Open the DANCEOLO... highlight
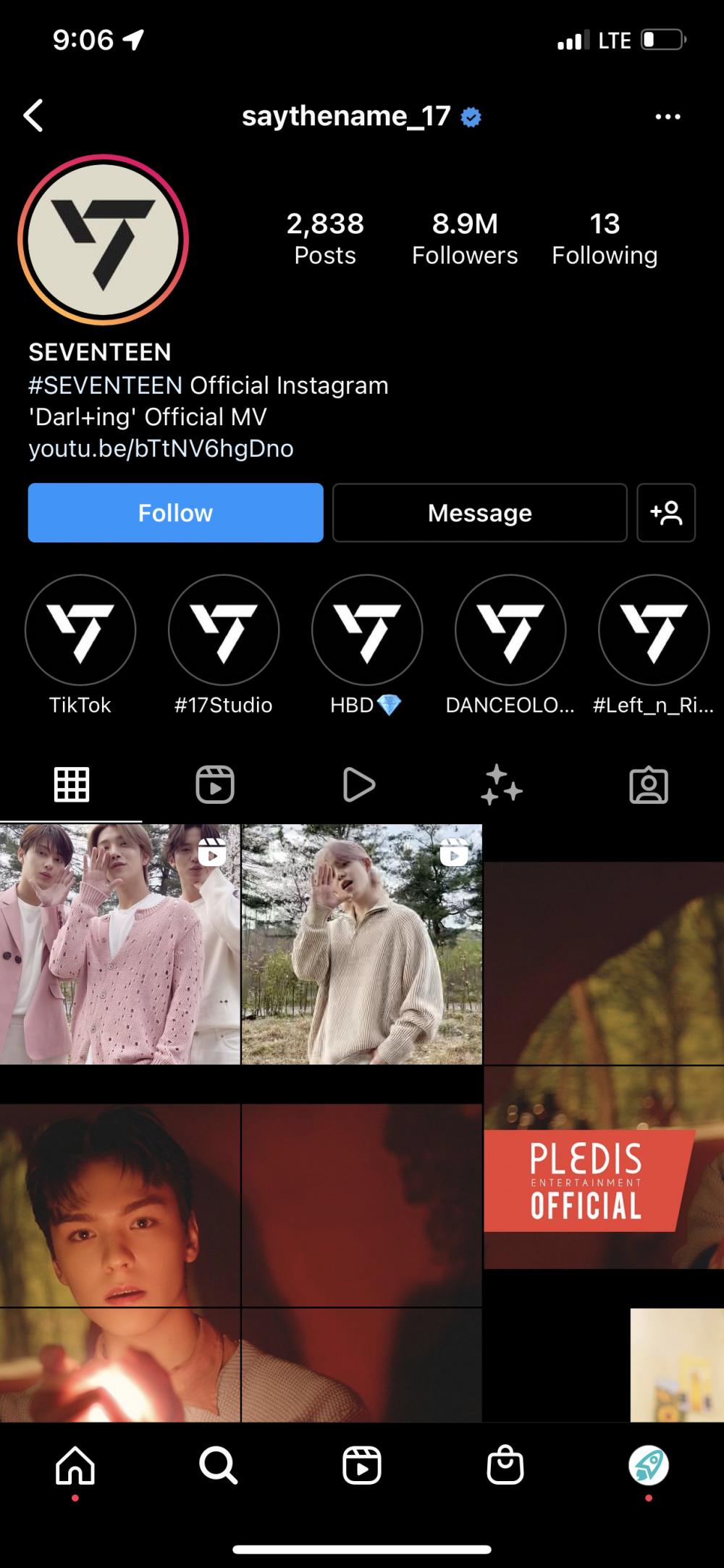Screen dimensions: 724x1568 click(x=510, y=630)
